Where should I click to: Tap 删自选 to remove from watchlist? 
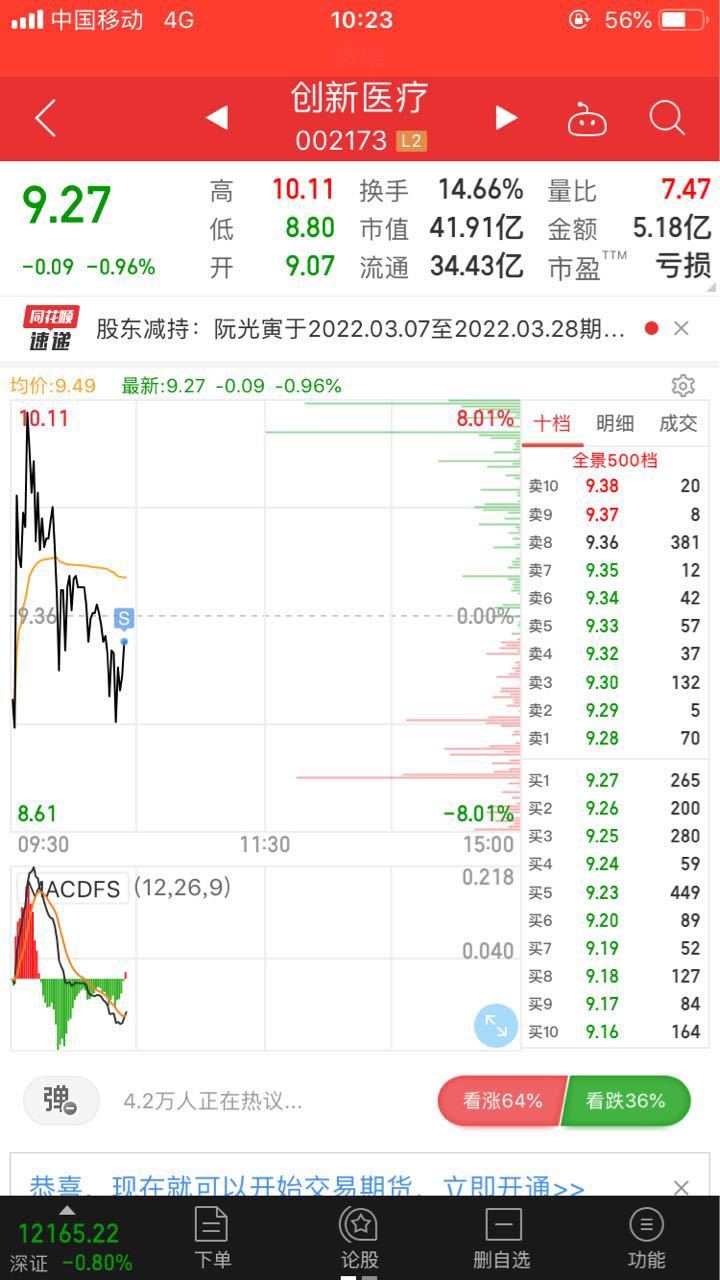502,1238
